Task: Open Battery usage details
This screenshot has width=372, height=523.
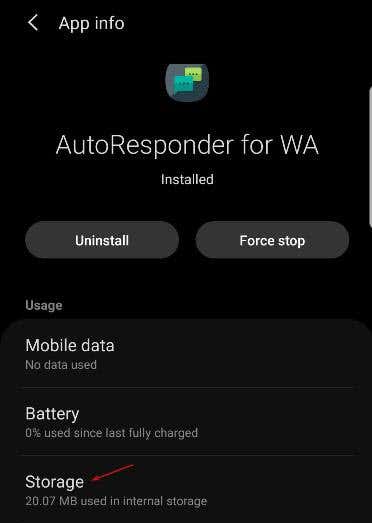Action: tap(186, 422)
